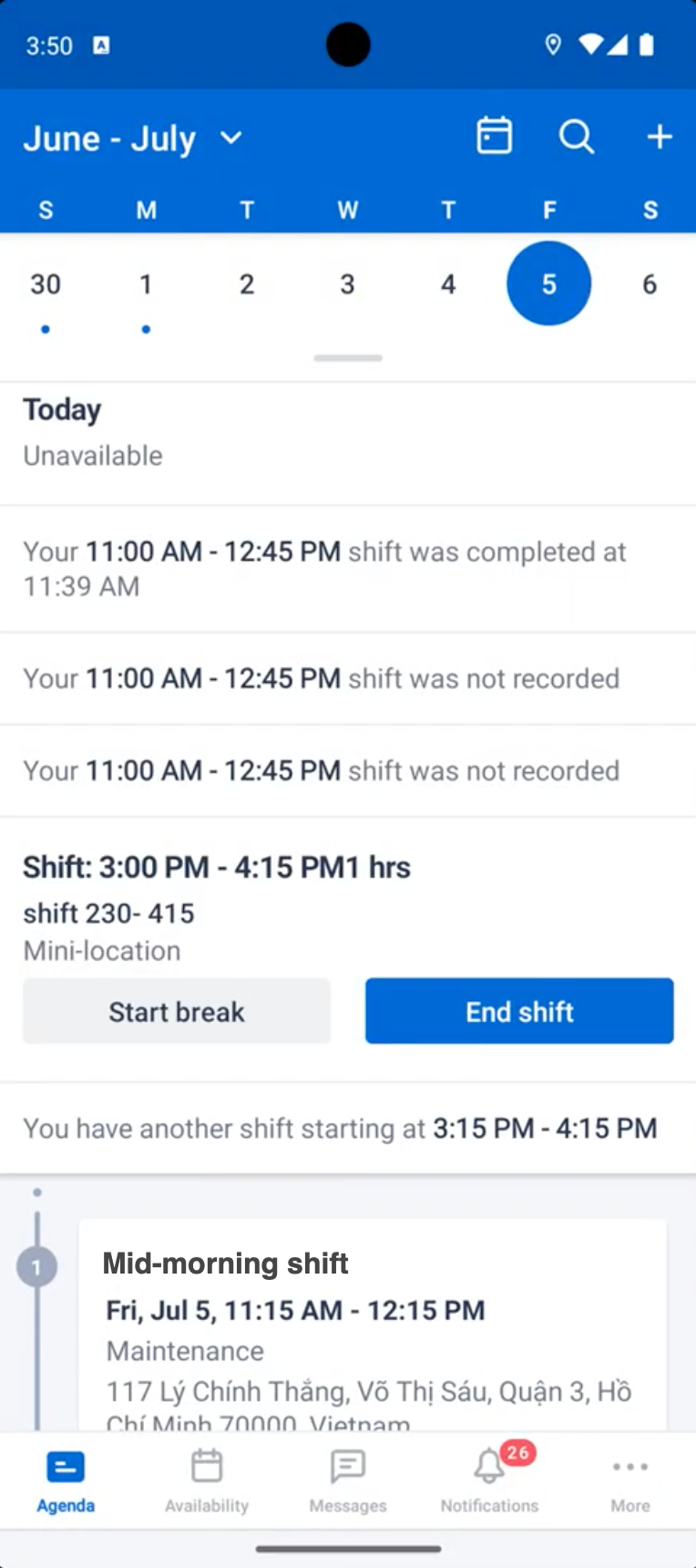
Task: Tap the Start break button
Action: [176, 1011]
